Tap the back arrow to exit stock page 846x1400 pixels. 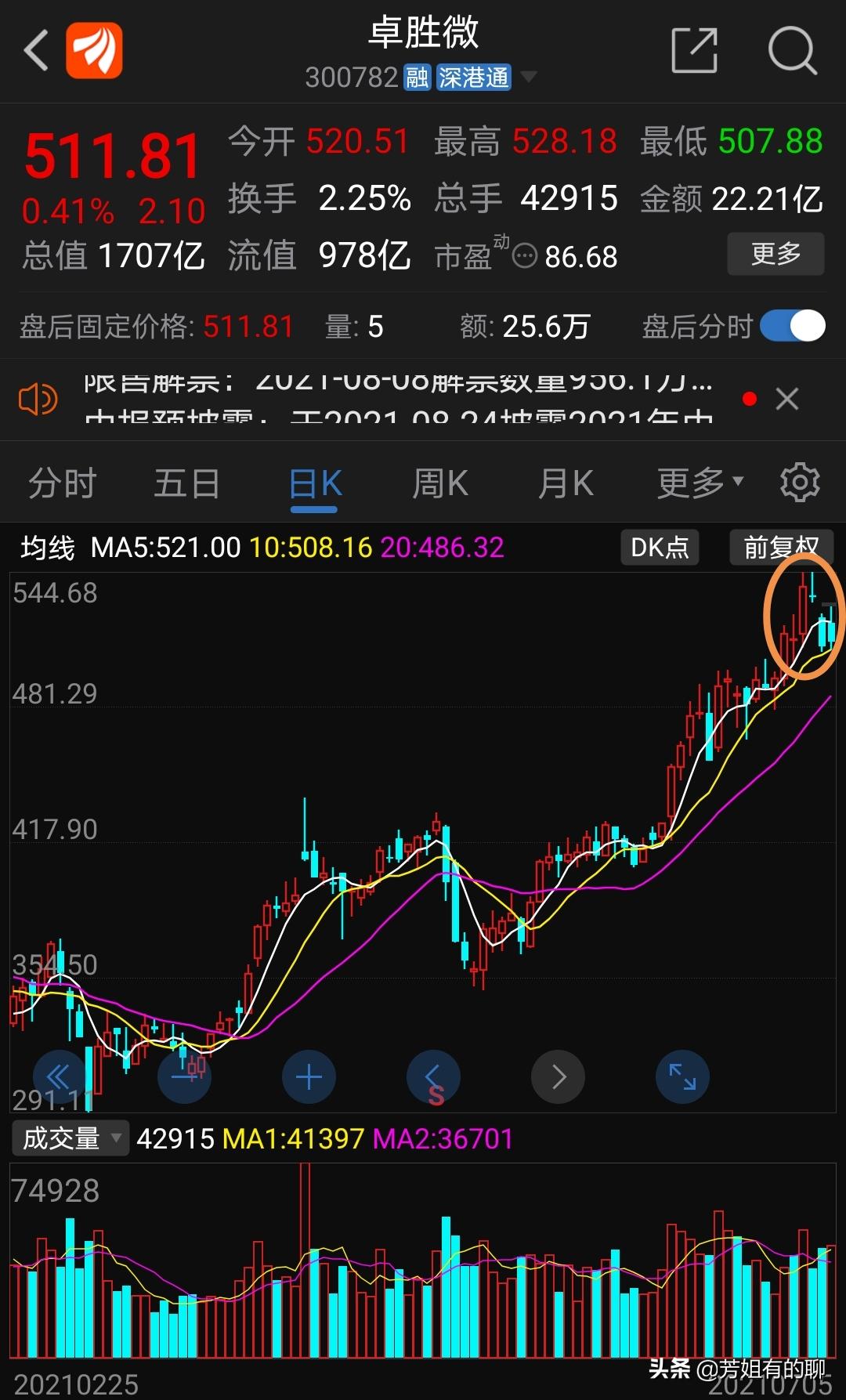34,49
